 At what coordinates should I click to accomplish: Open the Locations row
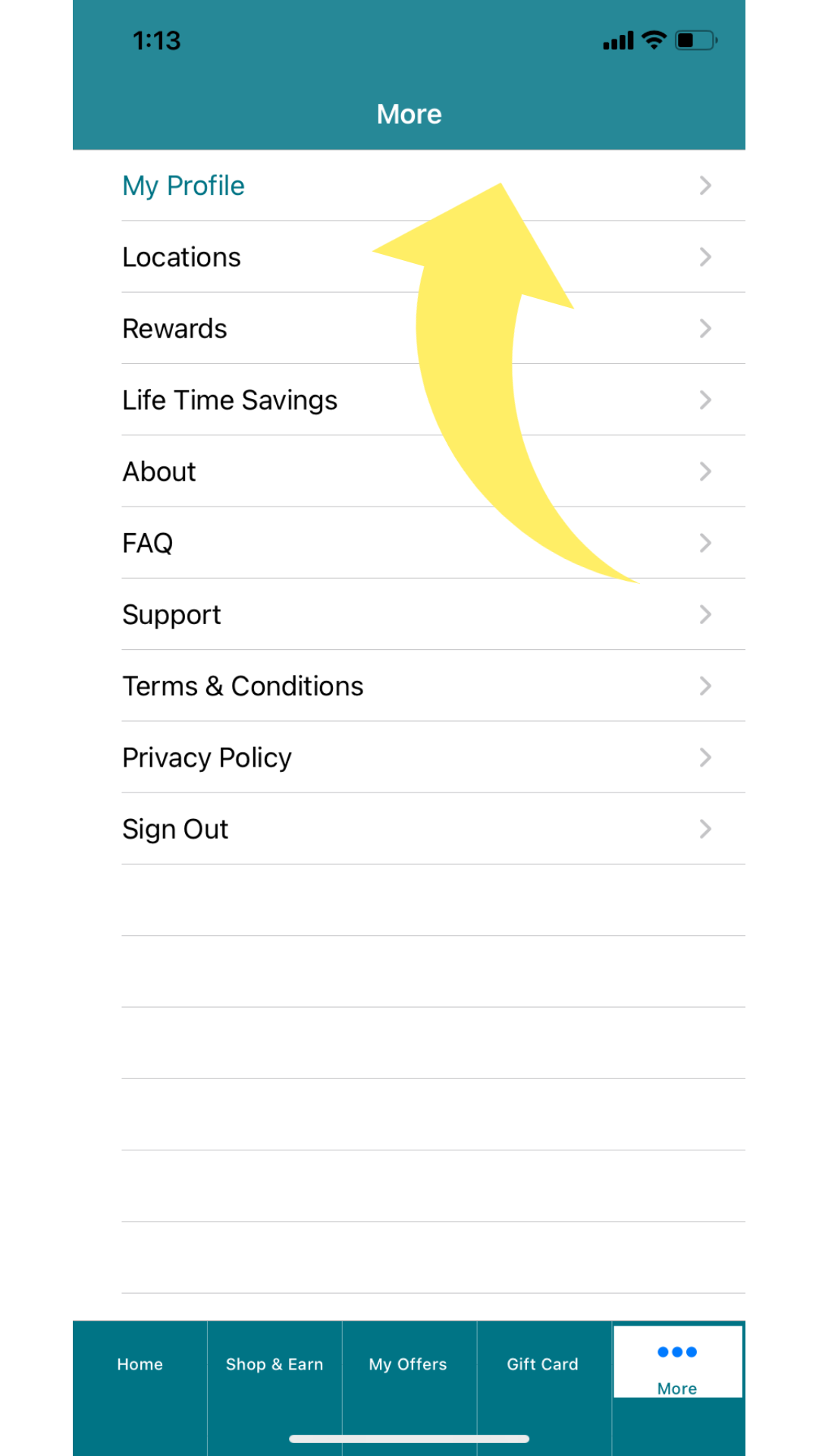pos(182,257)
